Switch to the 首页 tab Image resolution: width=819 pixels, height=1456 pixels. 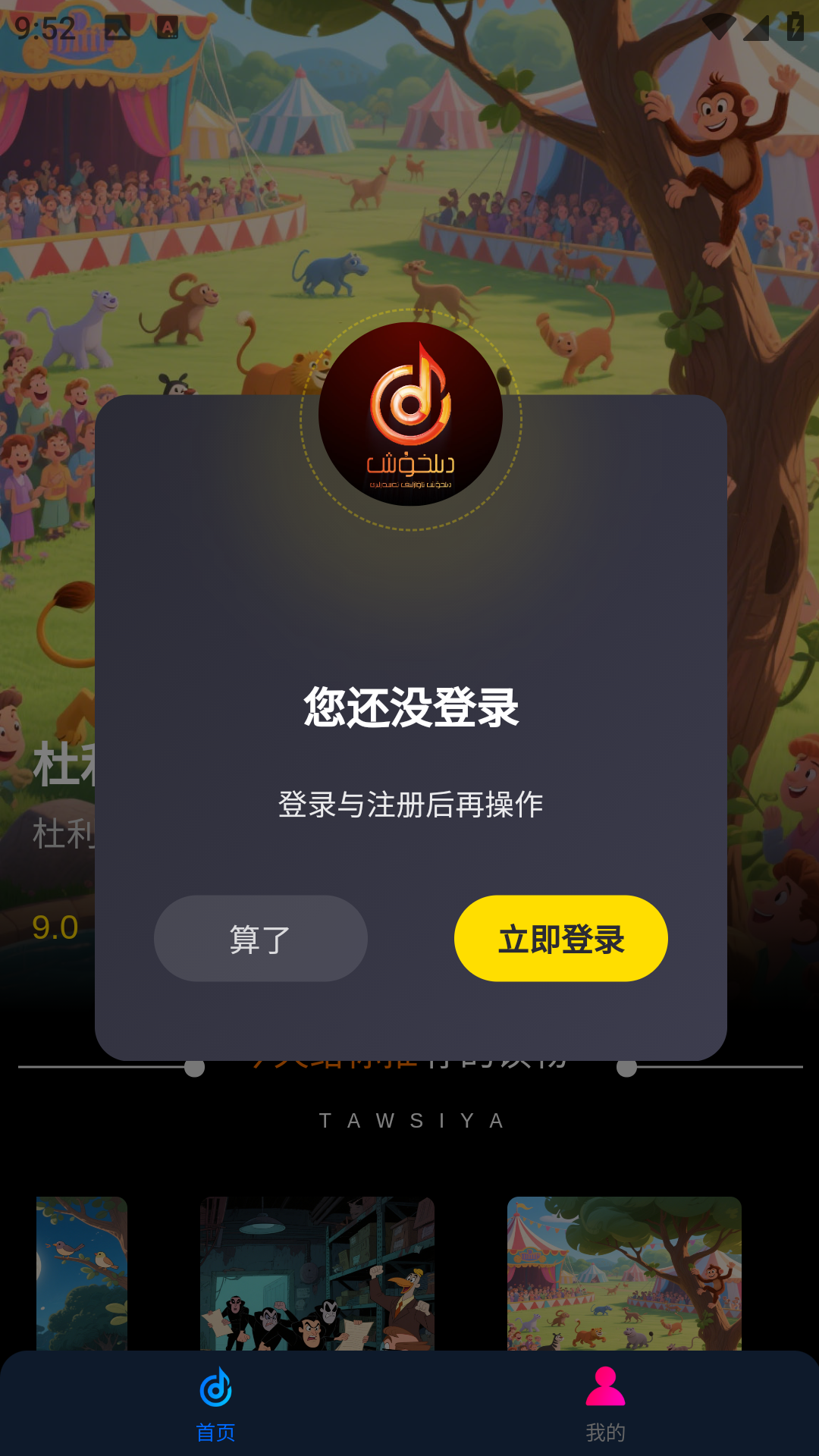(216, 1404)
